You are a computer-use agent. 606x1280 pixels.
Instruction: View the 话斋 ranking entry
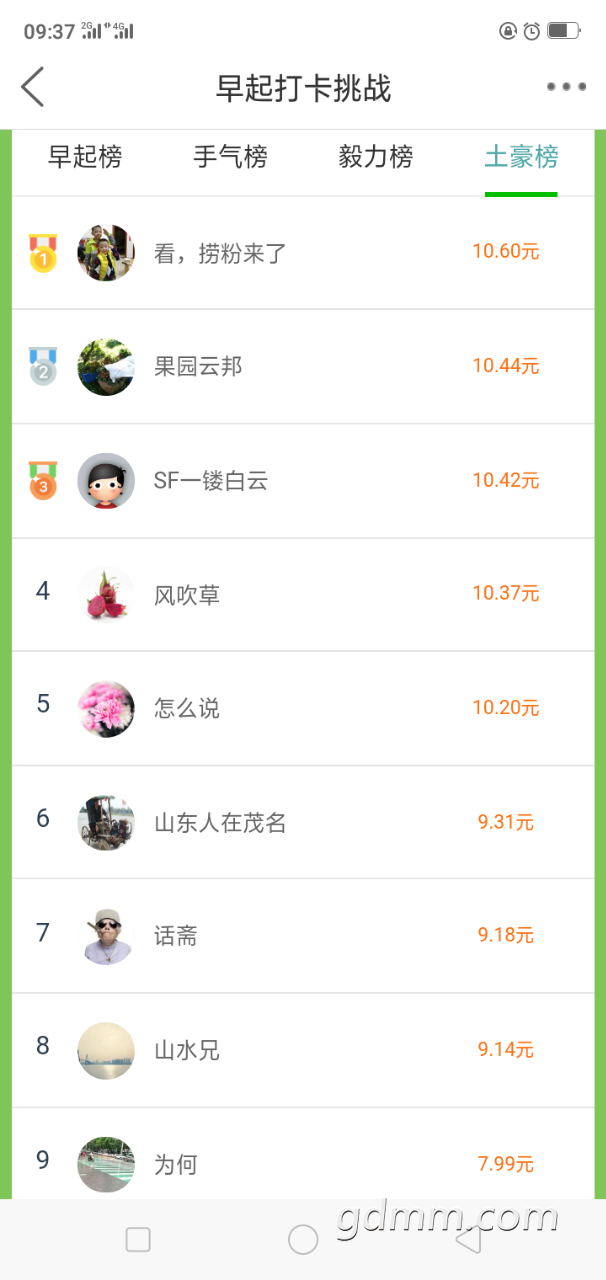[x=303, y=936]
